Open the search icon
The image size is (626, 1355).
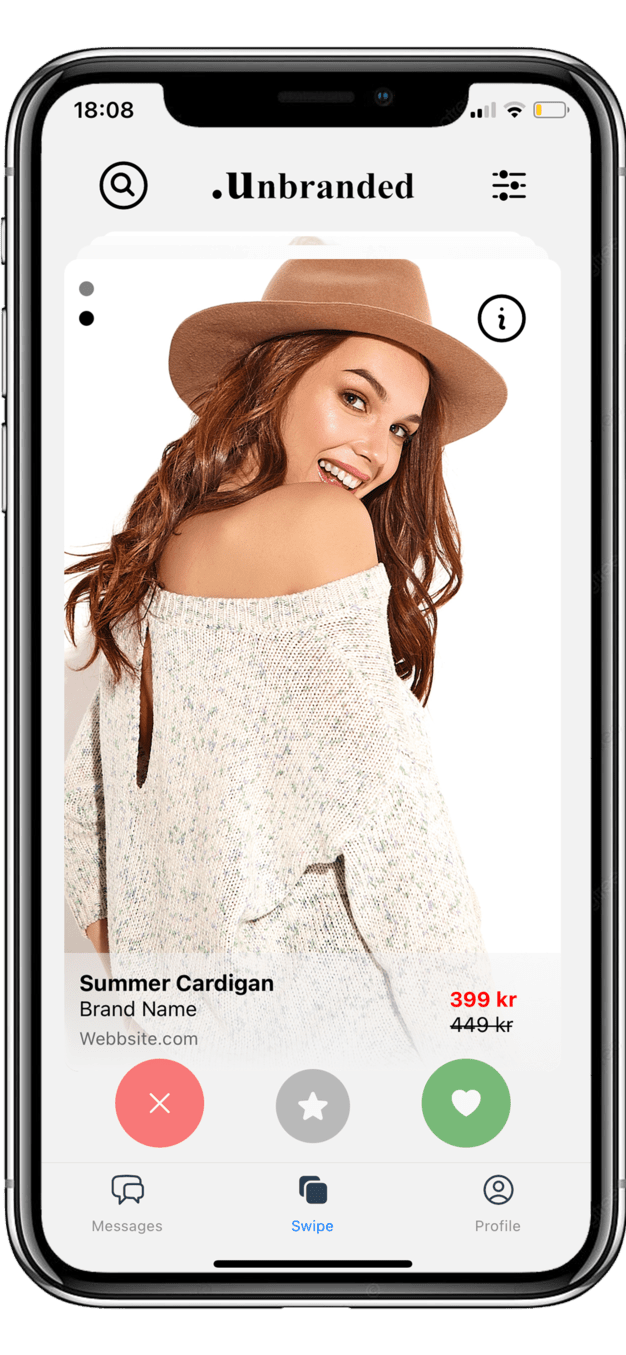(x=123, y=185)
